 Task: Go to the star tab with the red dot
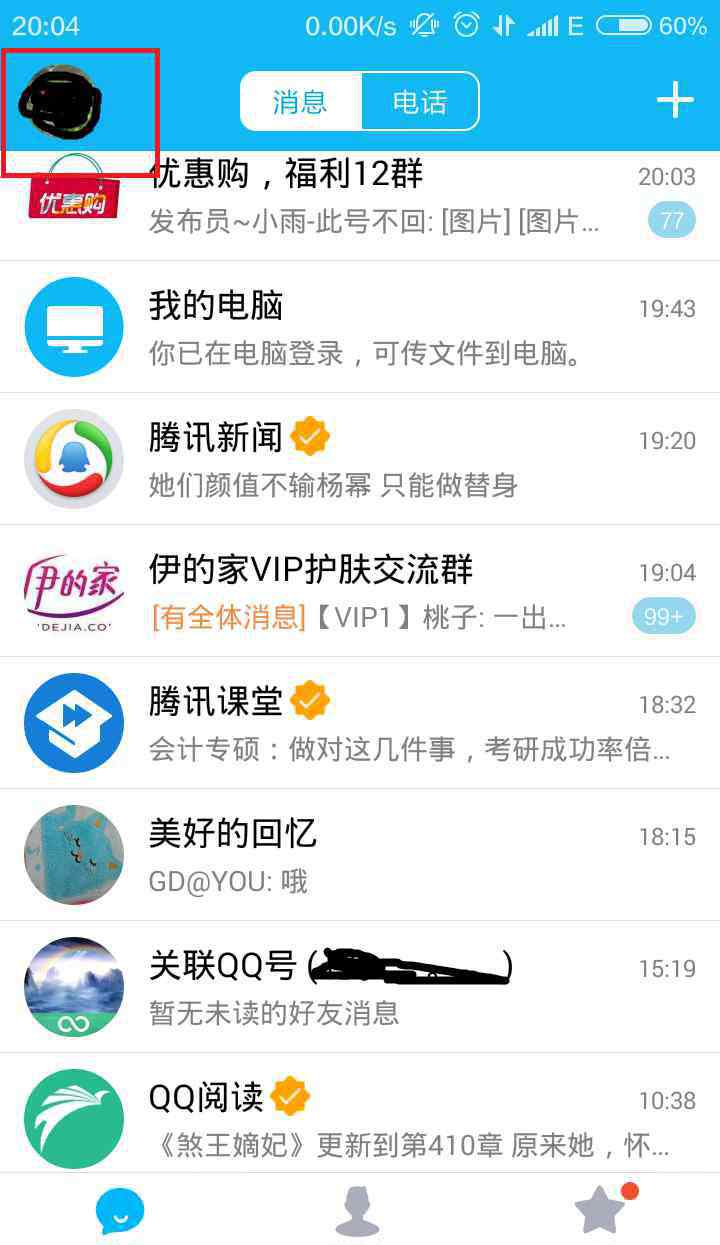click(x=600, y=1211)
